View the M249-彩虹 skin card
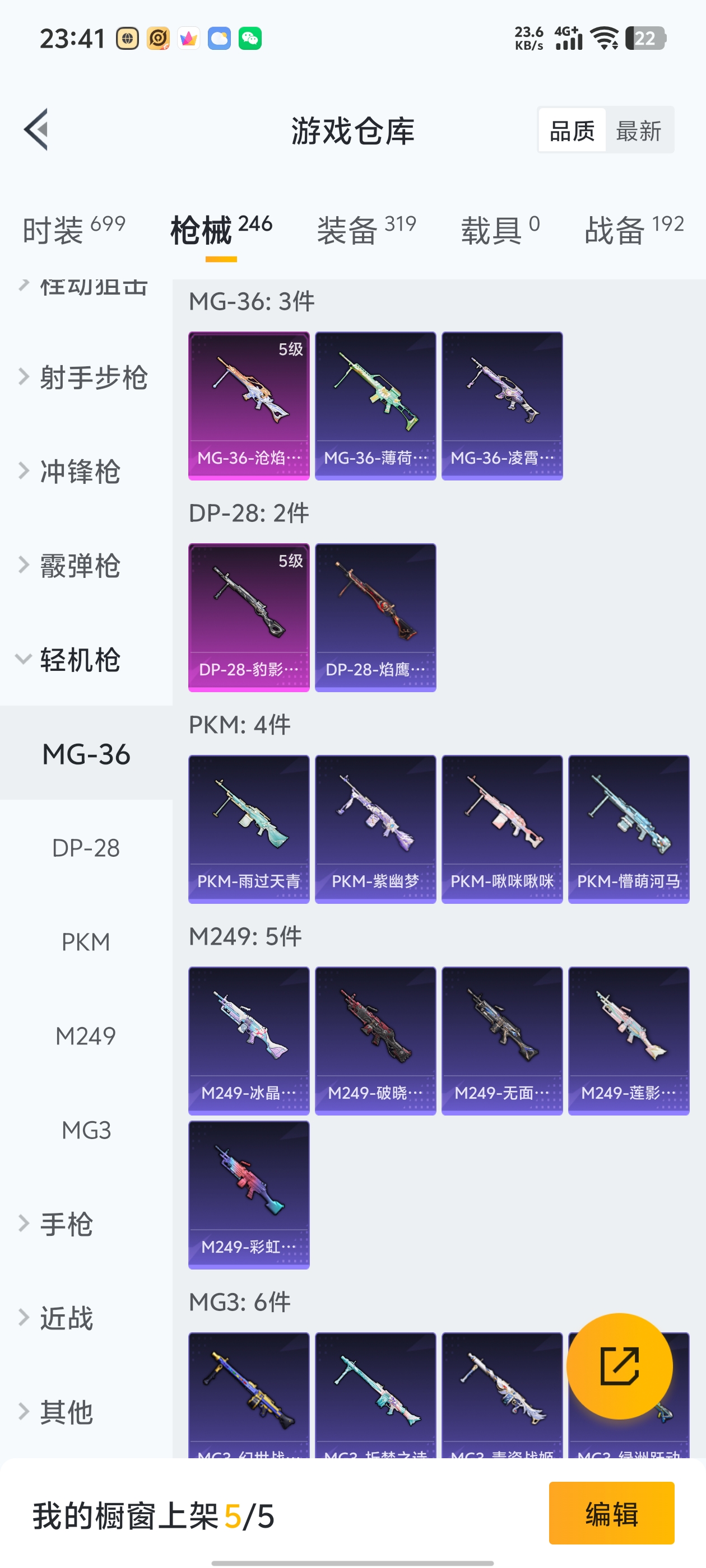The image size is (706, 1568). point(249,1194)
